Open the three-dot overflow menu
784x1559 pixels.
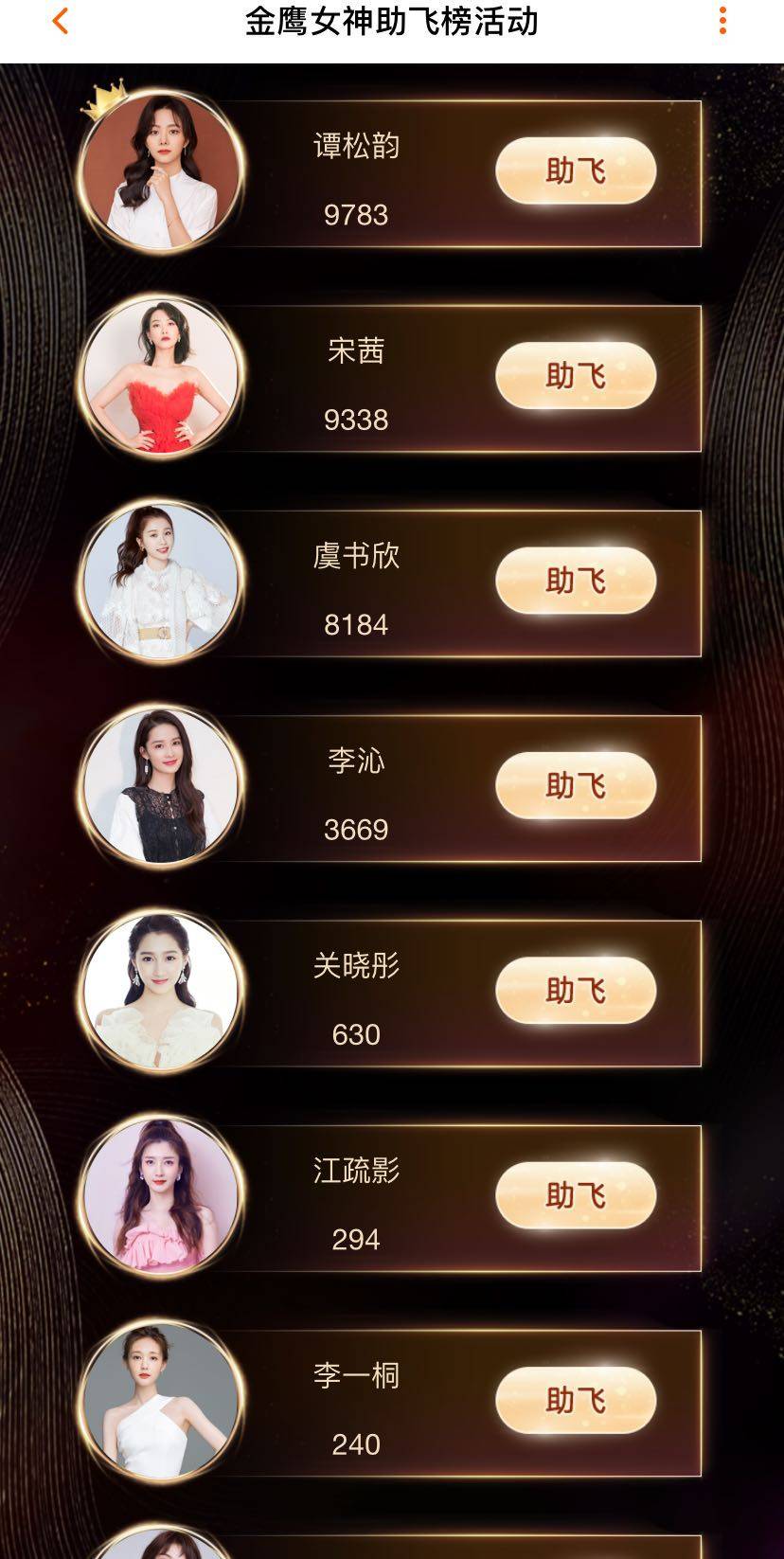722,21
